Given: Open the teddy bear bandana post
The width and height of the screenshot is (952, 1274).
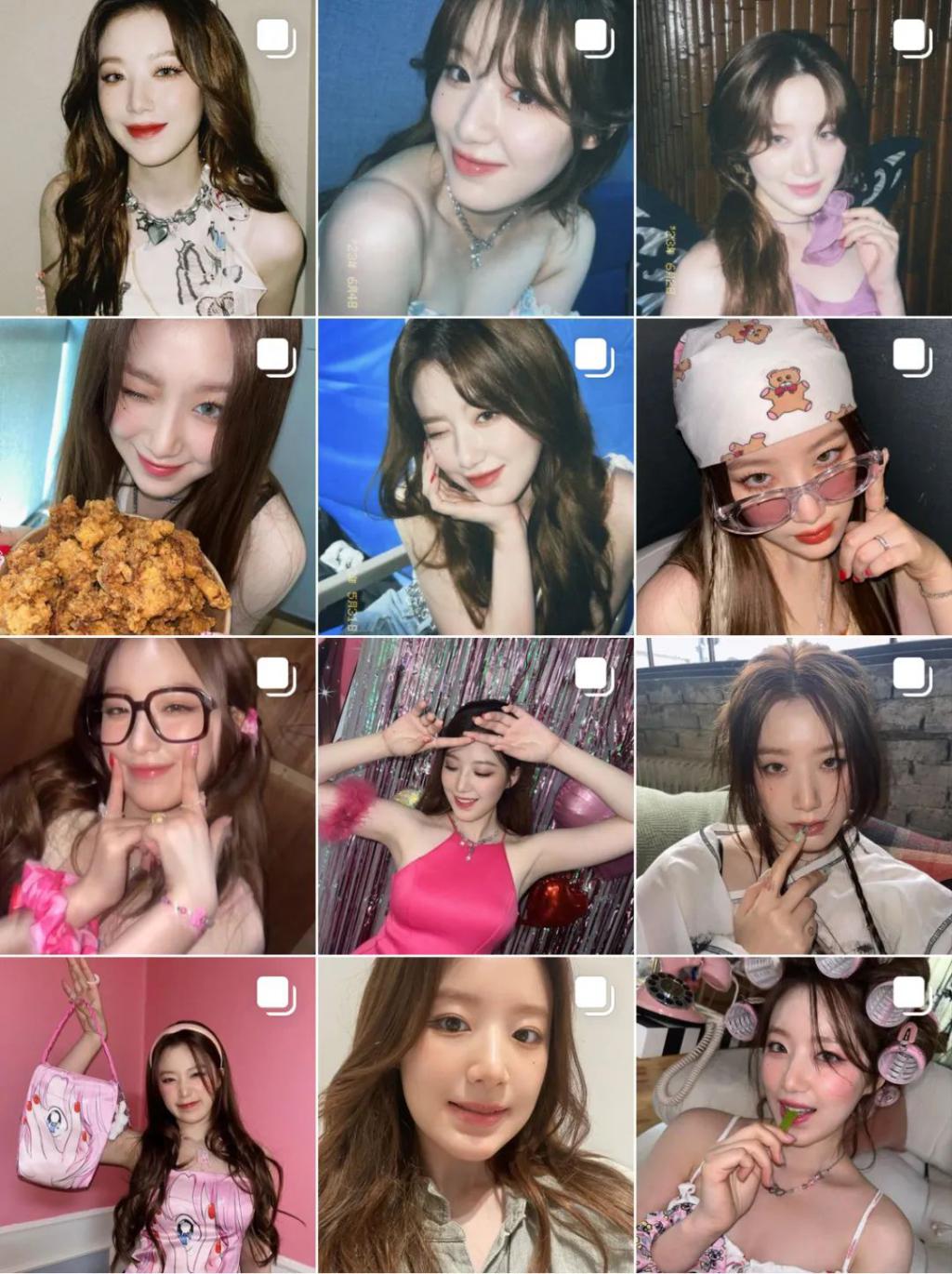Looking at the screenshot, I should (794, 476).
